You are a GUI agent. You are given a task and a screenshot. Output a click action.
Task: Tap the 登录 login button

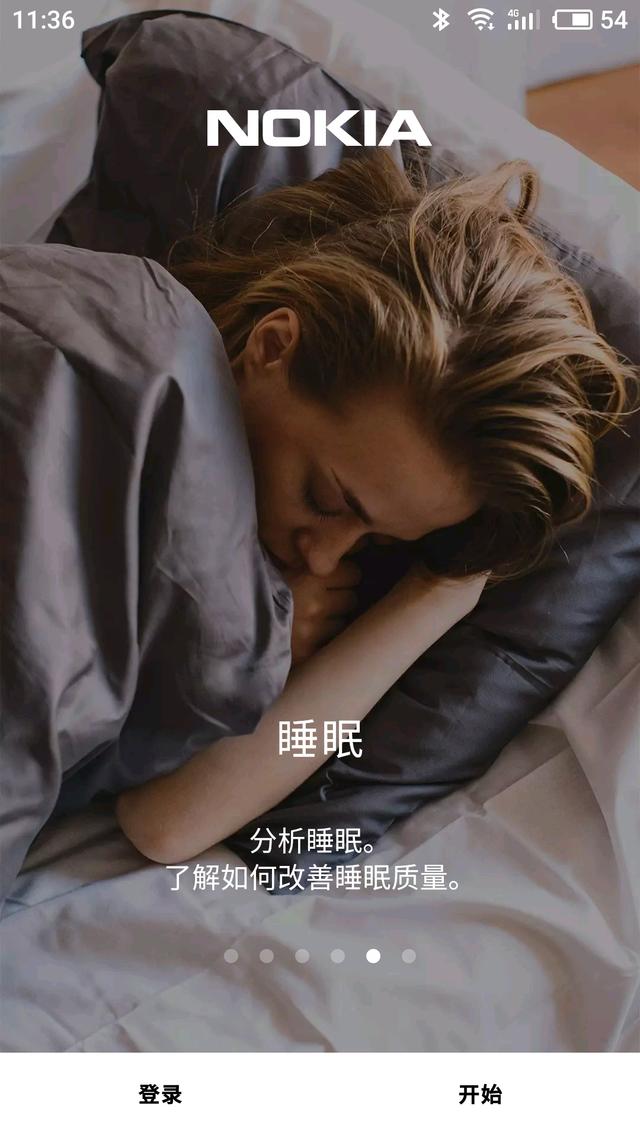(160, 1095)
